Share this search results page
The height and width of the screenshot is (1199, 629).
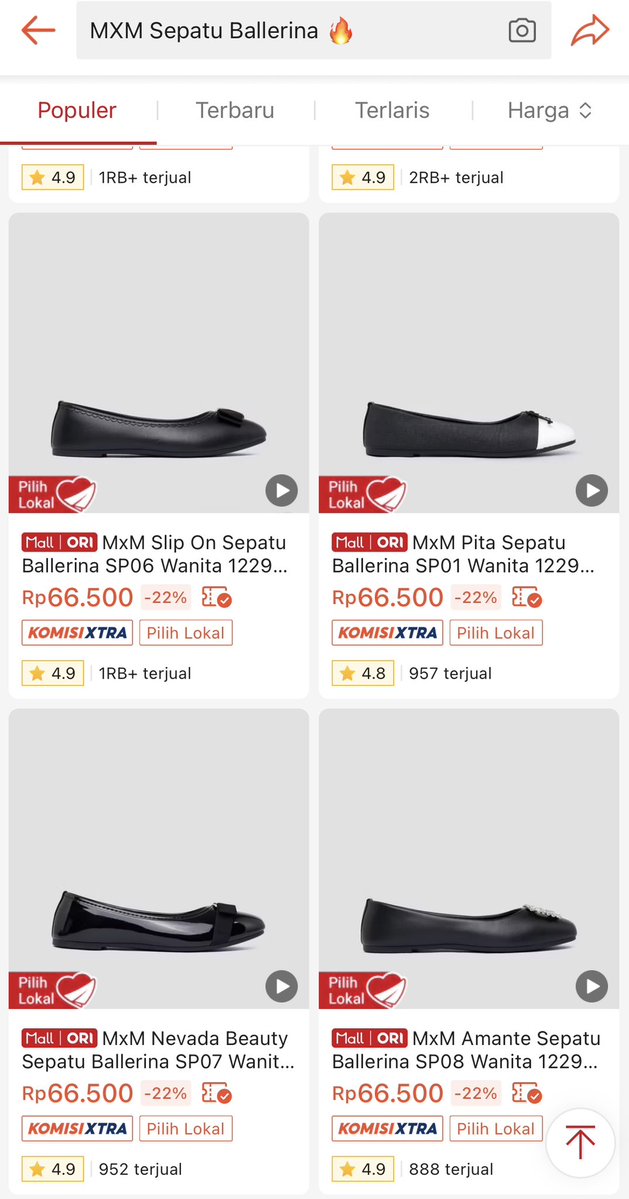tap(589, 31)
